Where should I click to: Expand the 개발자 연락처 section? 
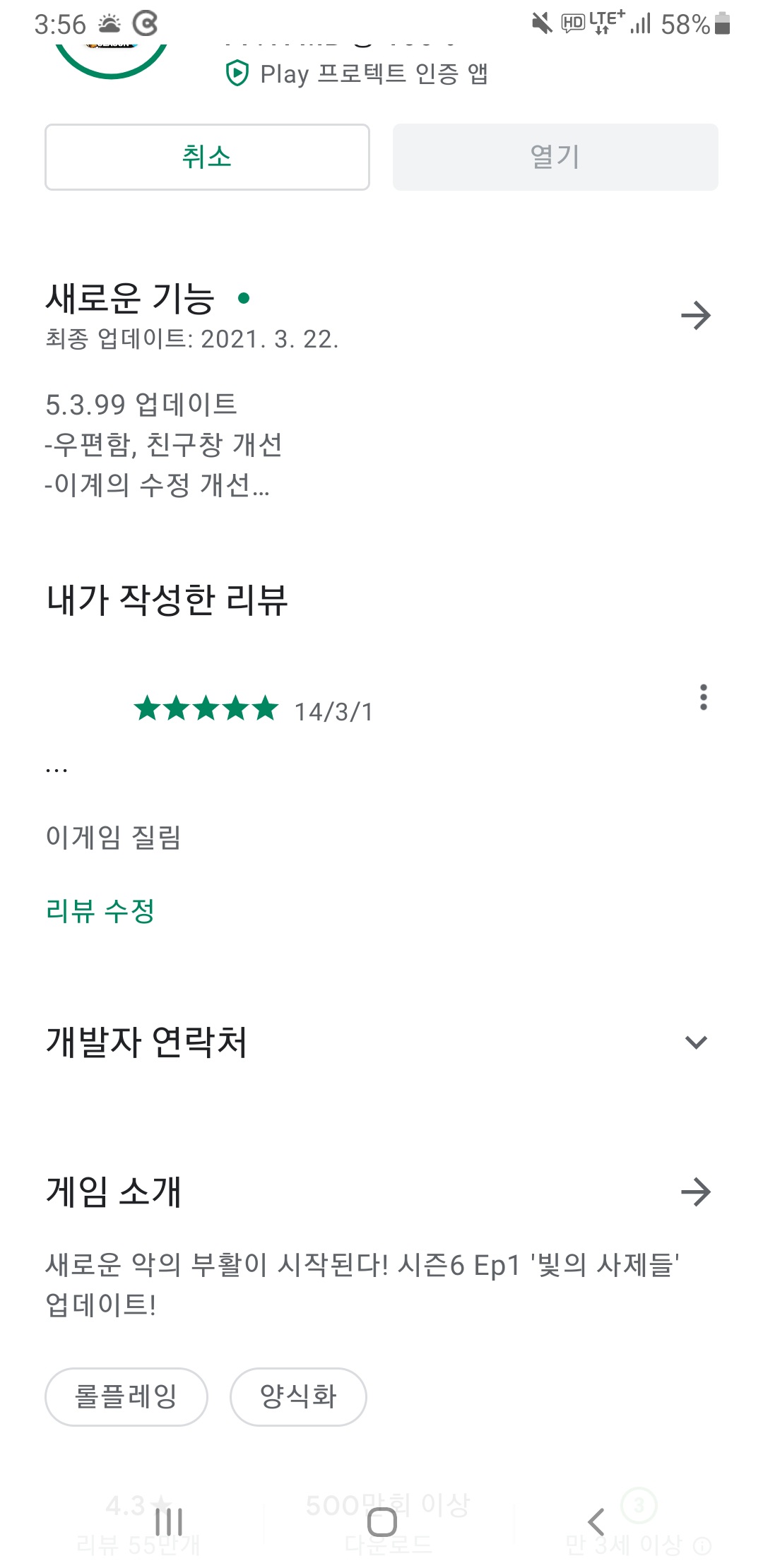[697, 1042]
